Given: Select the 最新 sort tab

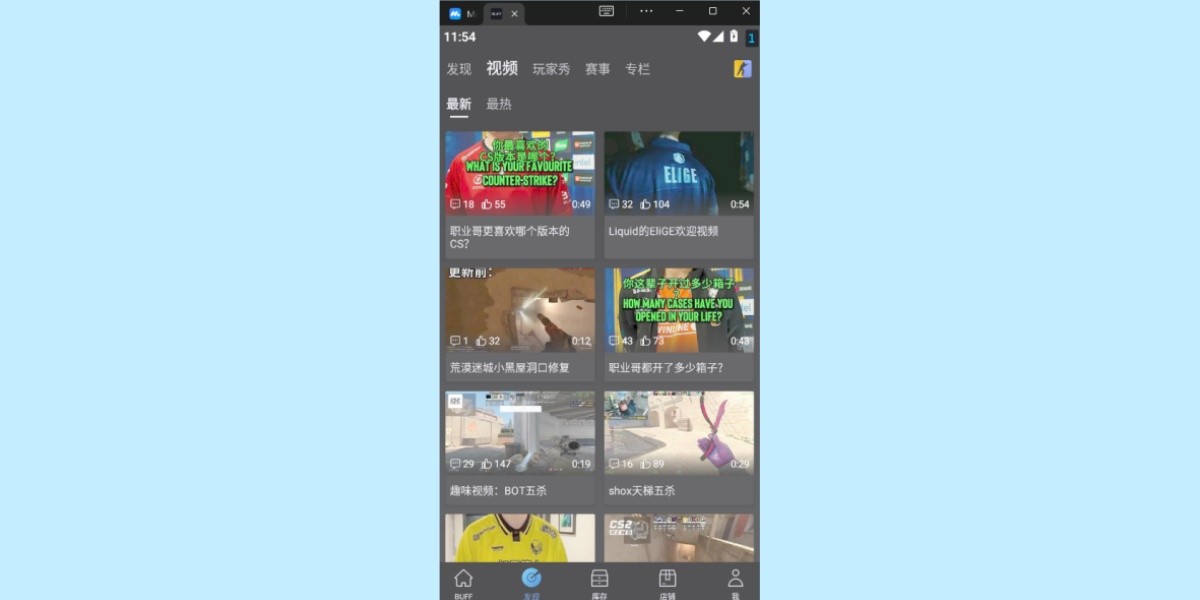Looking at the screenshot, I should (459, 104).
